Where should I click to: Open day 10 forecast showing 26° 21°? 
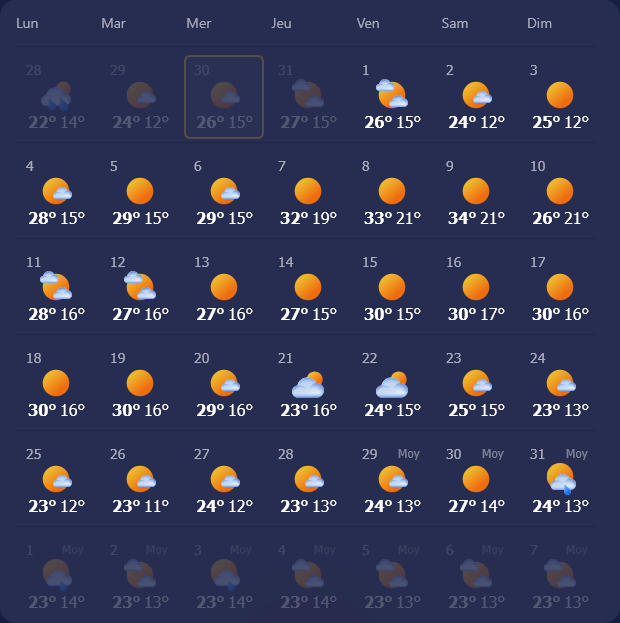559,192
